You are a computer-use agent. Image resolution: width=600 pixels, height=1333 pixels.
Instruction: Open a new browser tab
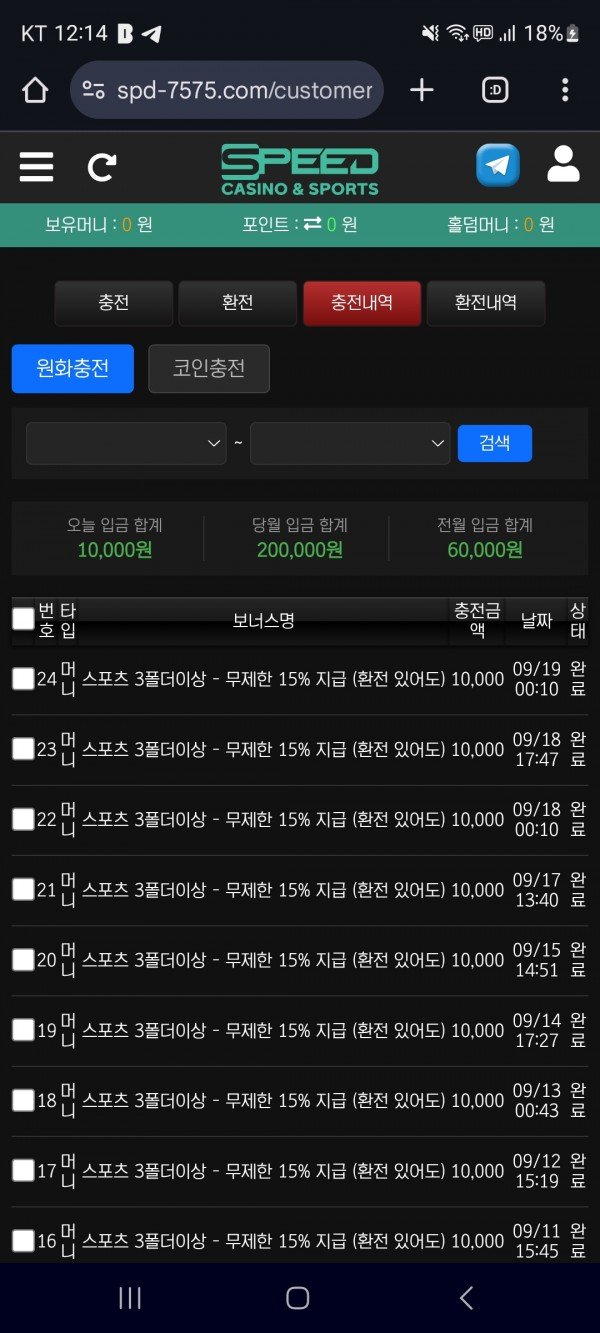point(422,90)
